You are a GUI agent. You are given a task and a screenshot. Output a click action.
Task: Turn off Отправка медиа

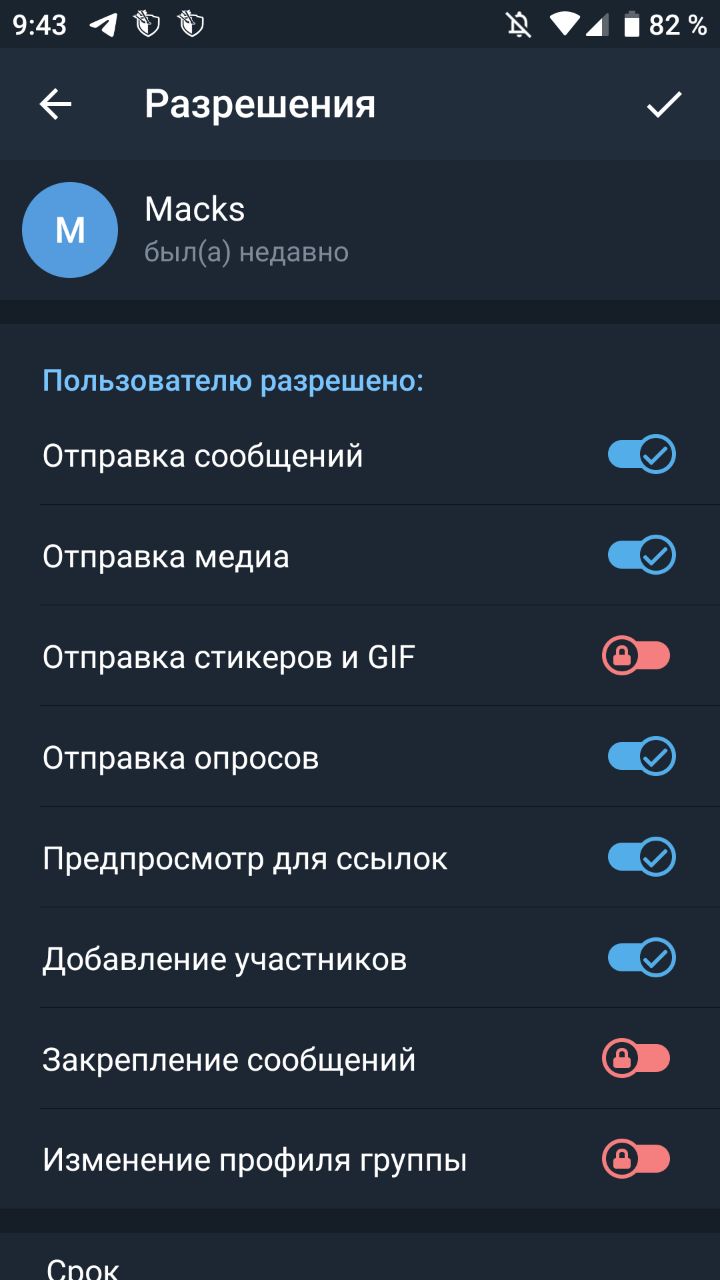pyautogui.click(x=641, y=555)
